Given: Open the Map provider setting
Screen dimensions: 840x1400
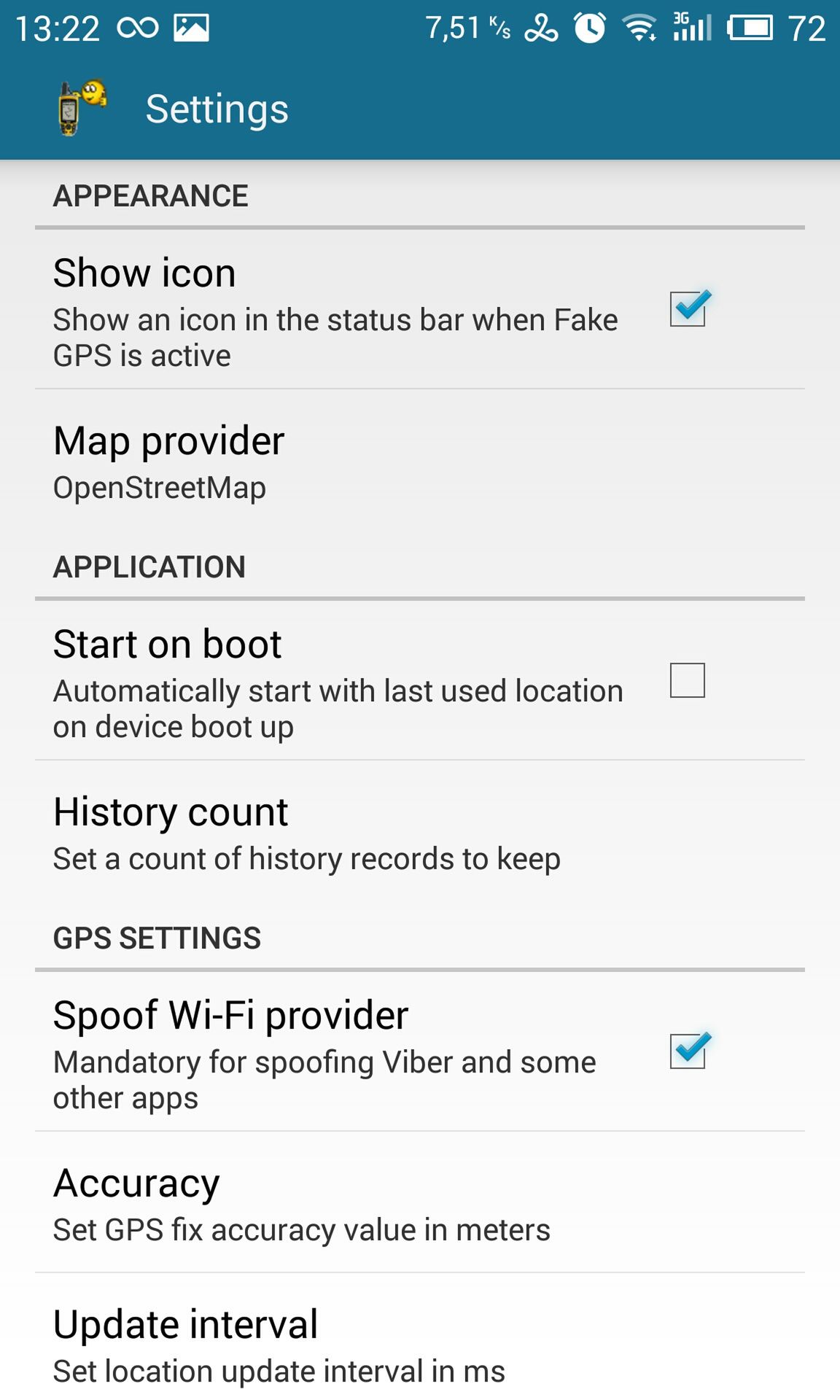Looking at the screenshot, I should (x=420, y=462).
